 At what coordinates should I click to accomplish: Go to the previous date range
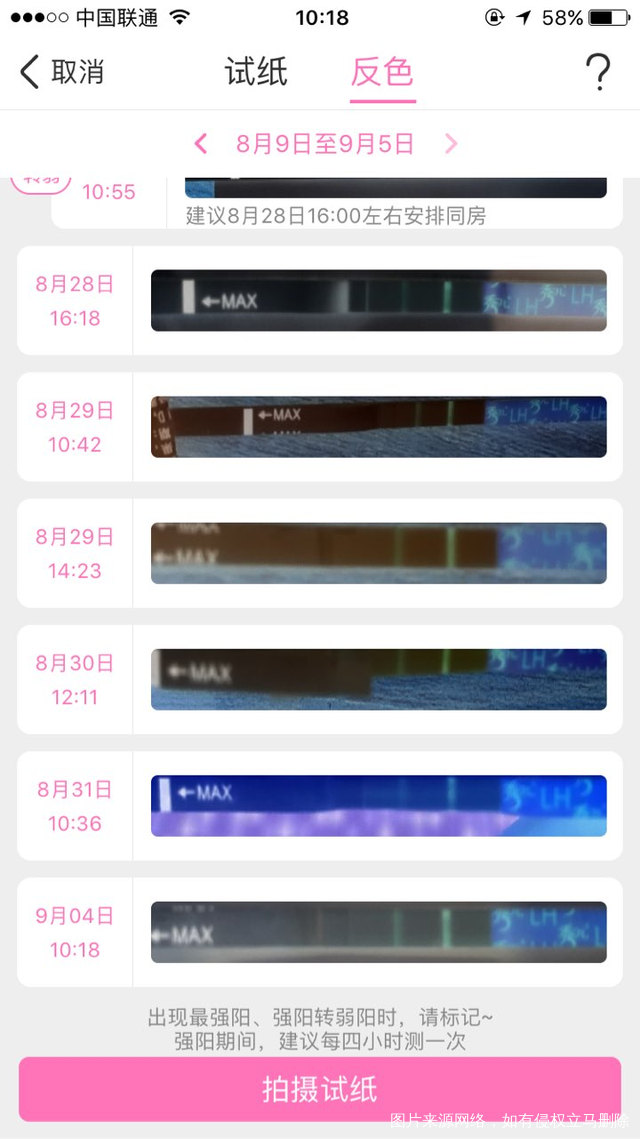pos(201,144)
